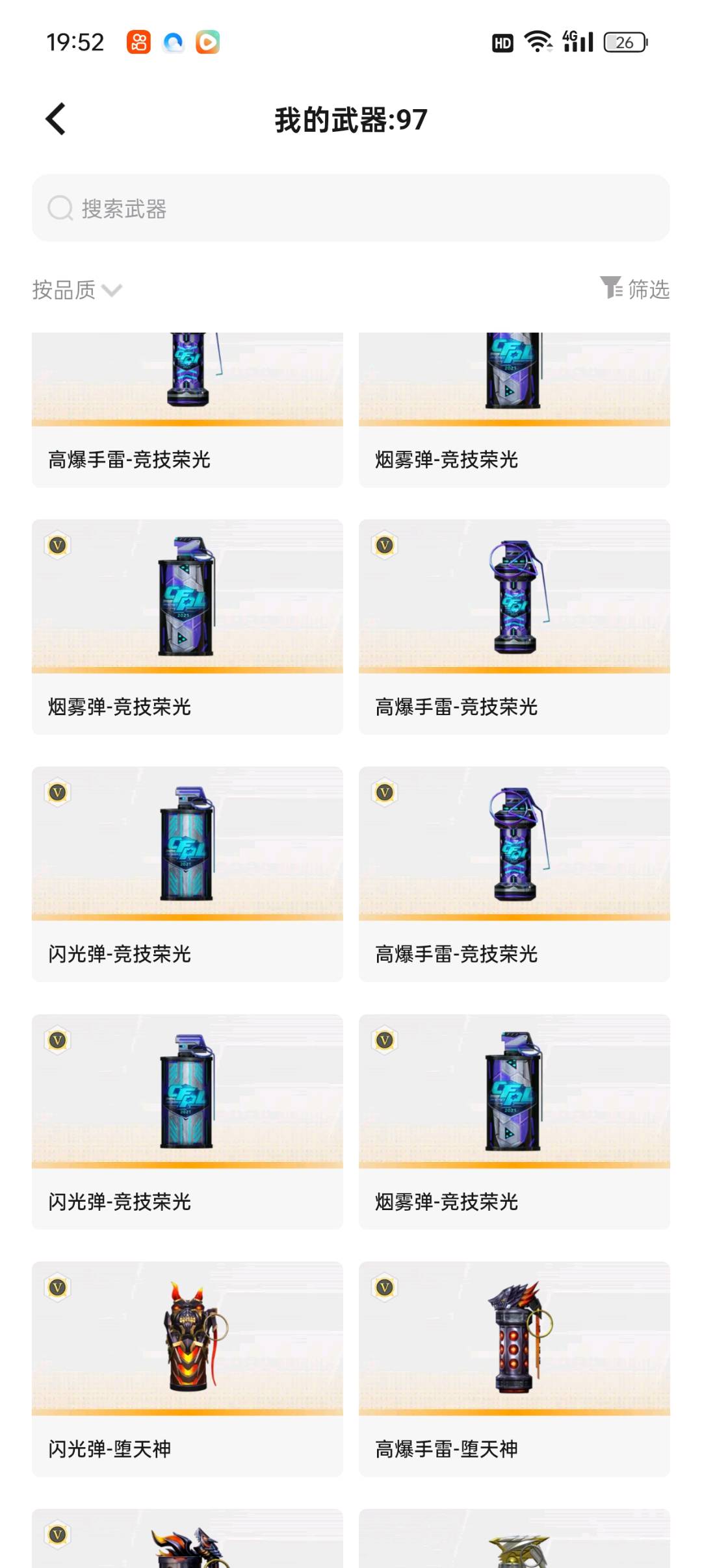The height and width of the screenshot is (1568, 702).
Task: Go back from My Weapons page
Action: [x=56, y=120]
